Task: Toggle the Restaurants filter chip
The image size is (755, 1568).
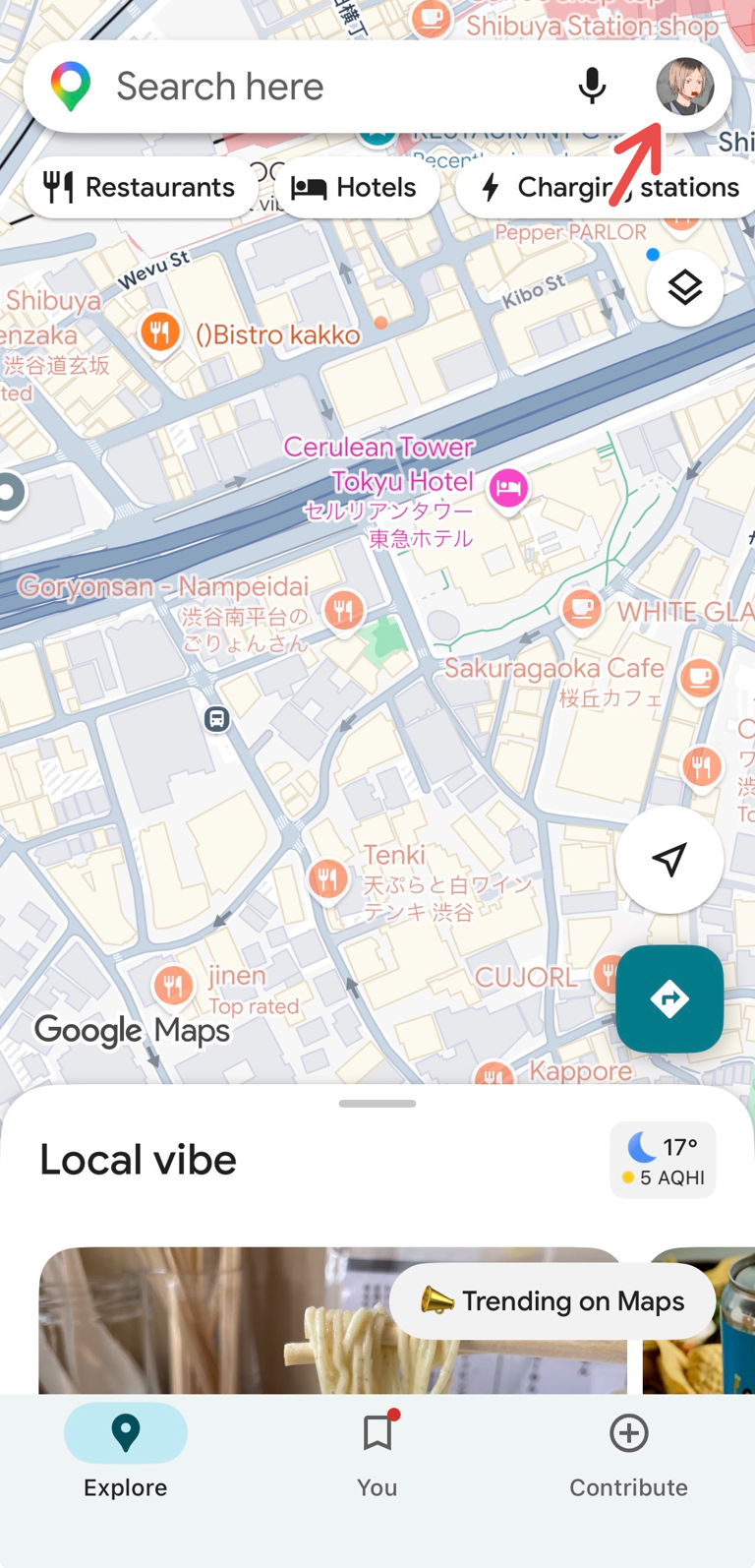Action: click(141, 186)
